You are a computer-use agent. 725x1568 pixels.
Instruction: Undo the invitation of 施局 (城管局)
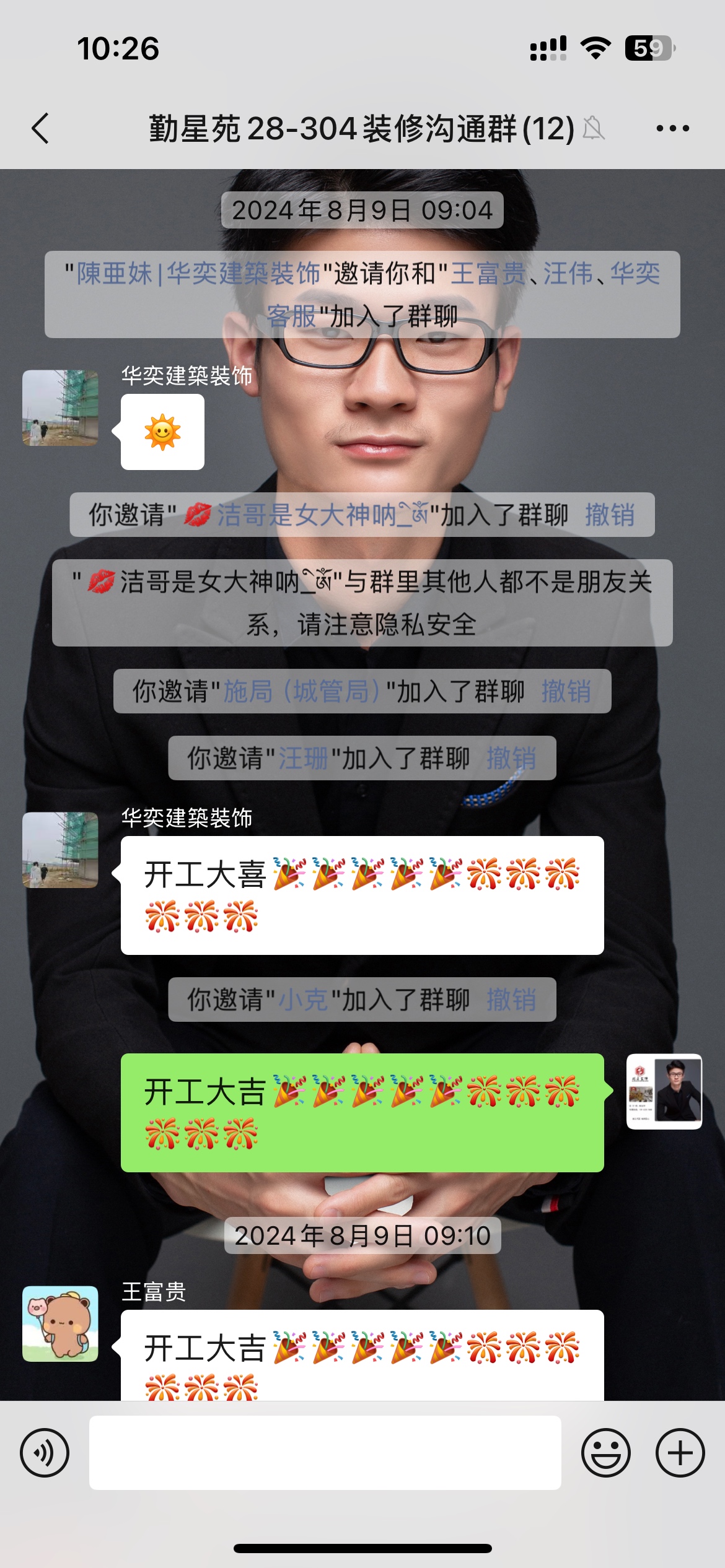[566, 691]
